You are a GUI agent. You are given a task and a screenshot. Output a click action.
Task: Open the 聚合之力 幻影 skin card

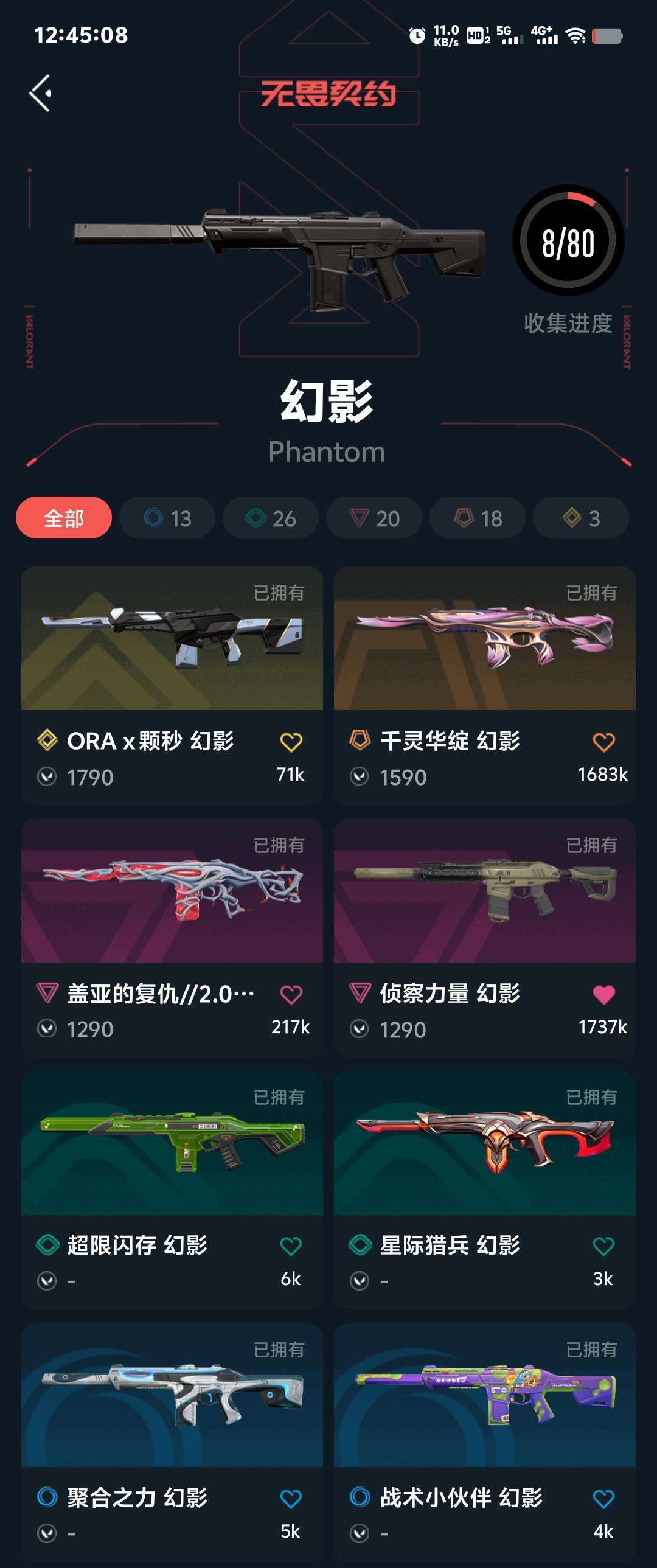tap(172, 1396)
